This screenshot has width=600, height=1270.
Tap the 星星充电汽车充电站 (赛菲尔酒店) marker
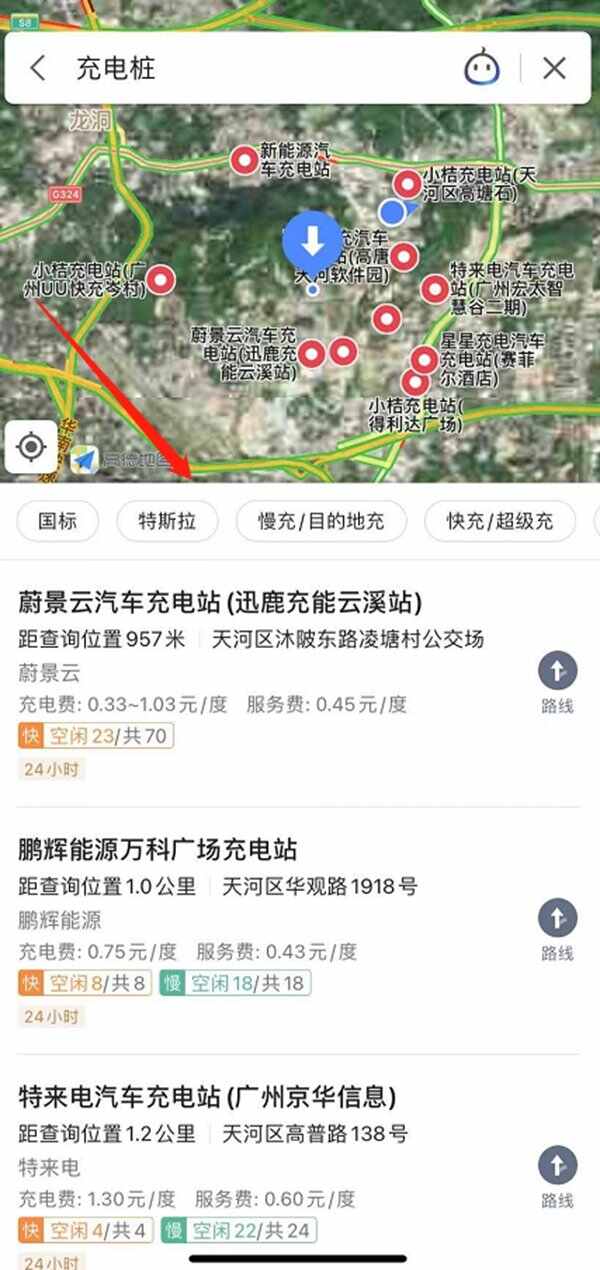425,360
